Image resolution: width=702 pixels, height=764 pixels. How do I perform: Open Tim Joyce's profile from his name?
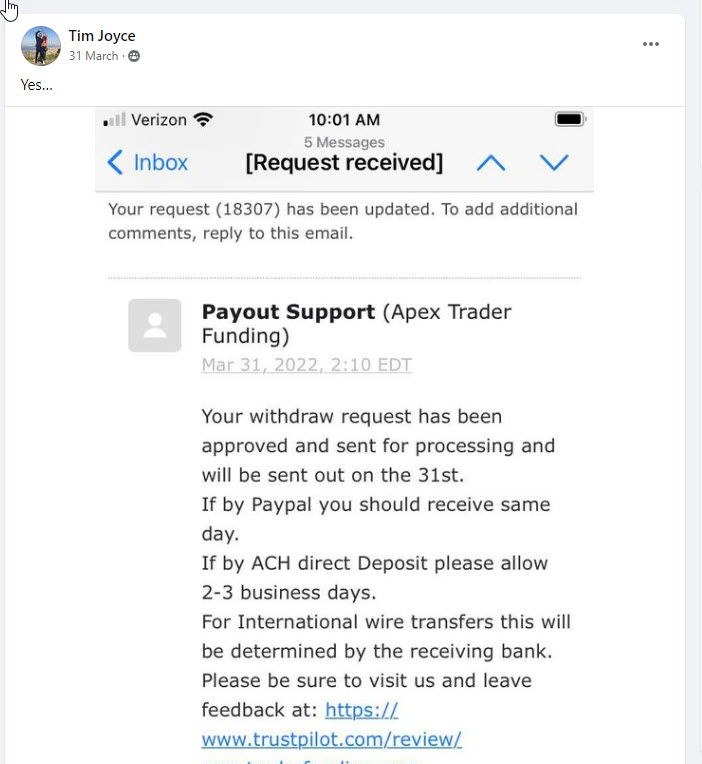pyautogui.click(x=102, y=36)
